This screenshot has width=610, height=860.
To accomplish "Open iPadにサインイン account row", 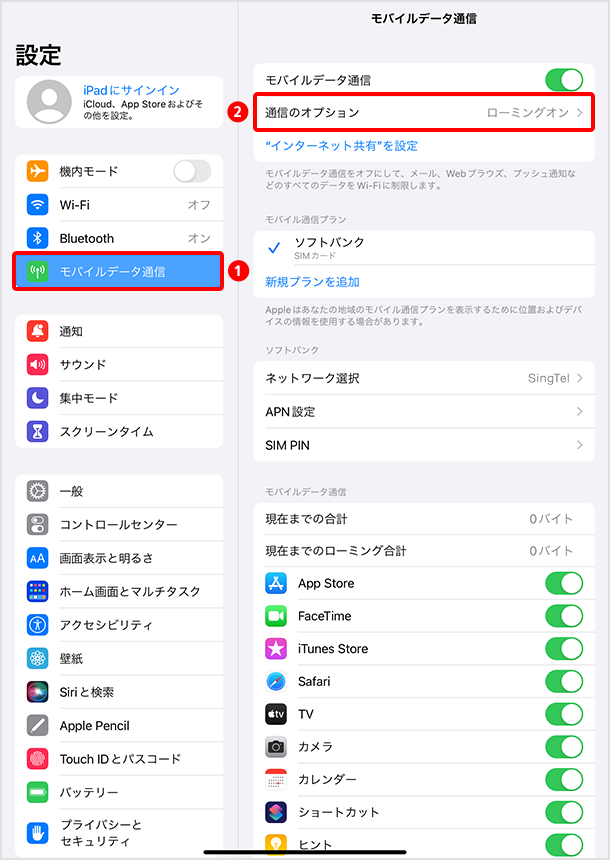I will click(x=119, y=102).
